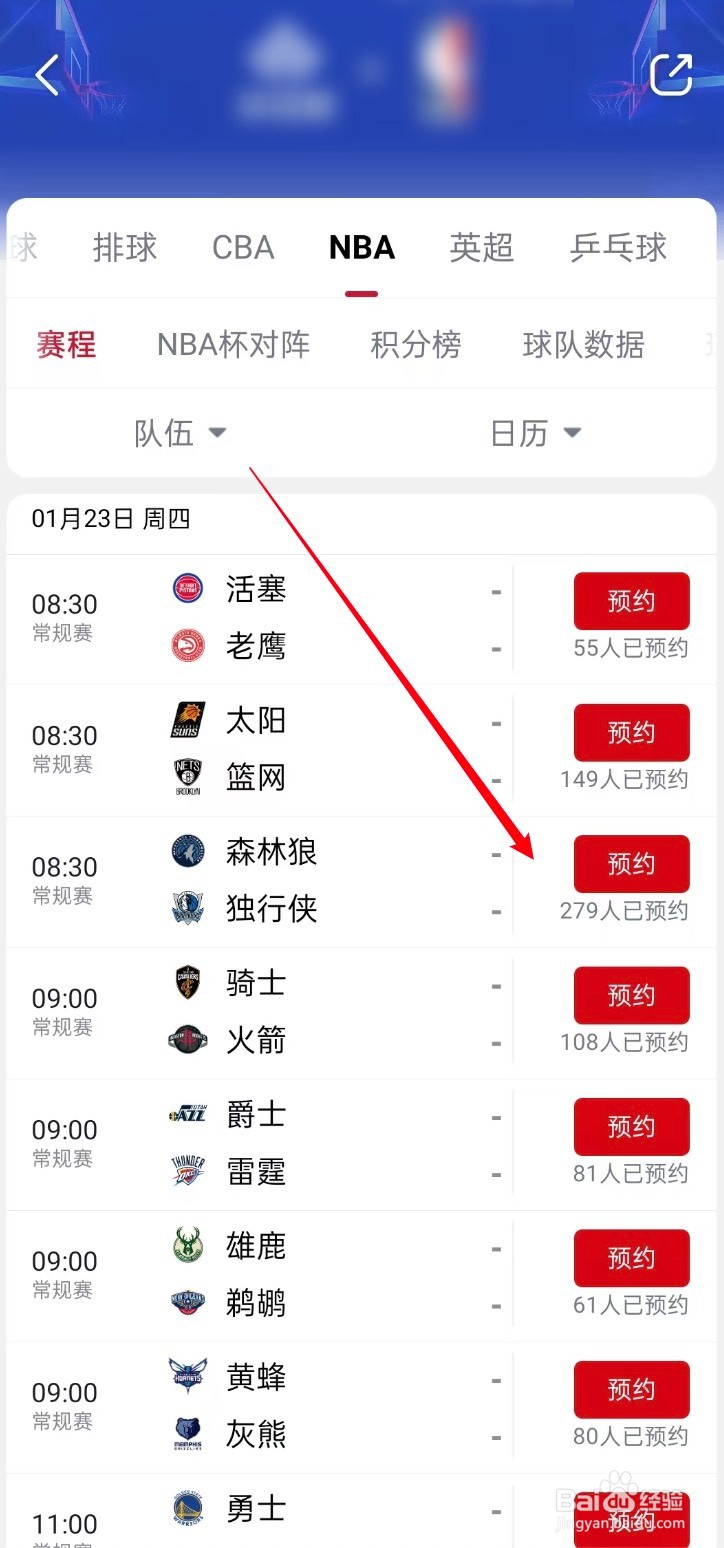Image resolution: width=724 pixels, height=1548 pixels.
Task: Open the share icon at top right
Action: coord(672,72)
